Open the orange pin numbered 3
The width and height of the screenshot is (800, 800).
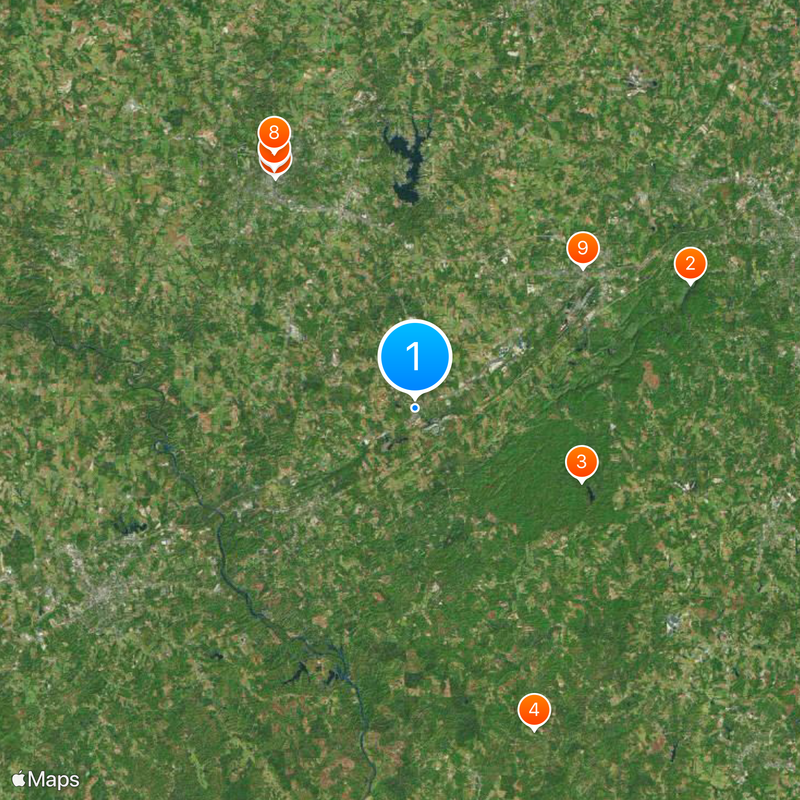(x=582, y=462)
